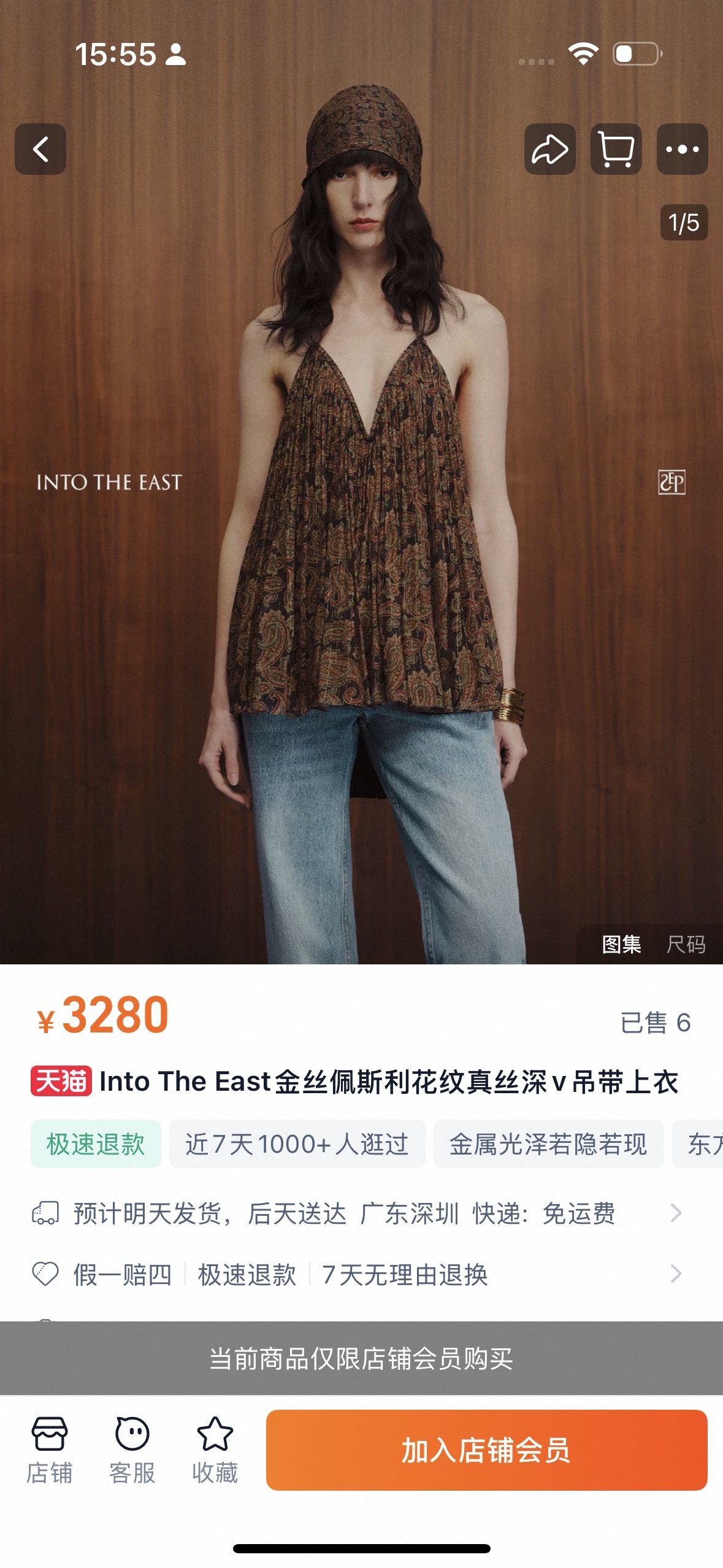Visit the 店铺 store page
Viewport: 723px width, 1568px height.
point(50,1450)
